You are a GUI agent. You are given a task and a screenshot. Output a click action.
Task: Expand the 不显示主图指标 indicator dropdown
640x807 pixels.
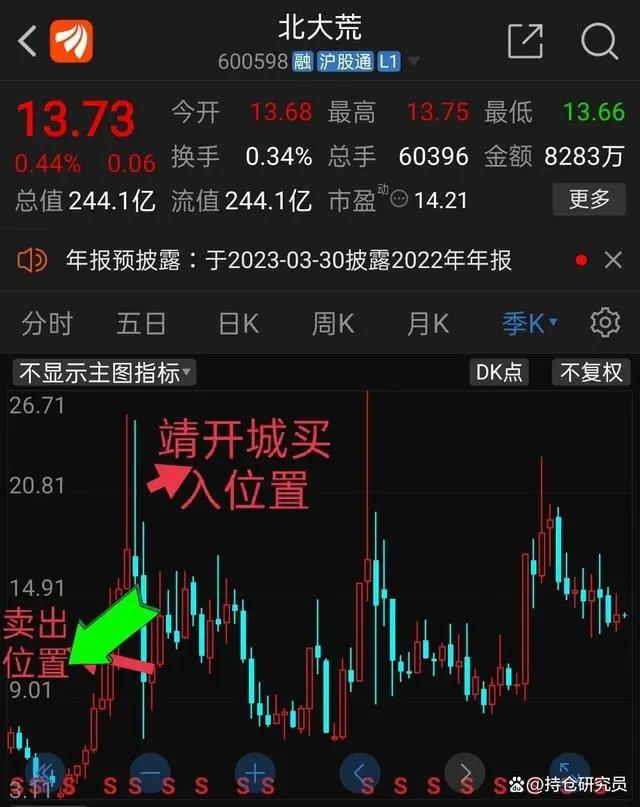coord(106,373)
